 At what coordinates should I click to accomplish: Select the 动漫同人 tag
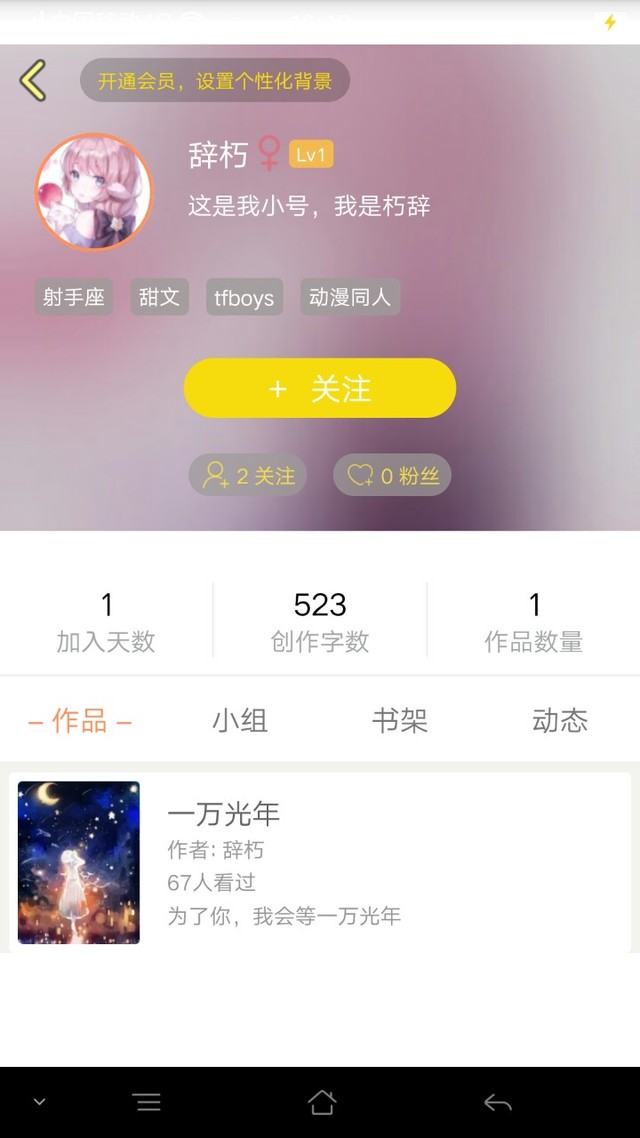pos(350,297)
